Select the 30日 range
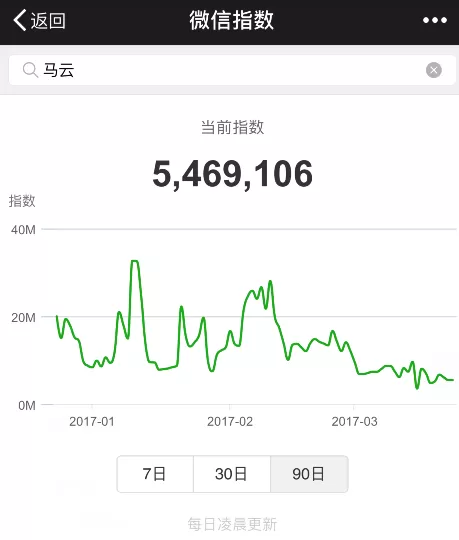 click(232, 474)
